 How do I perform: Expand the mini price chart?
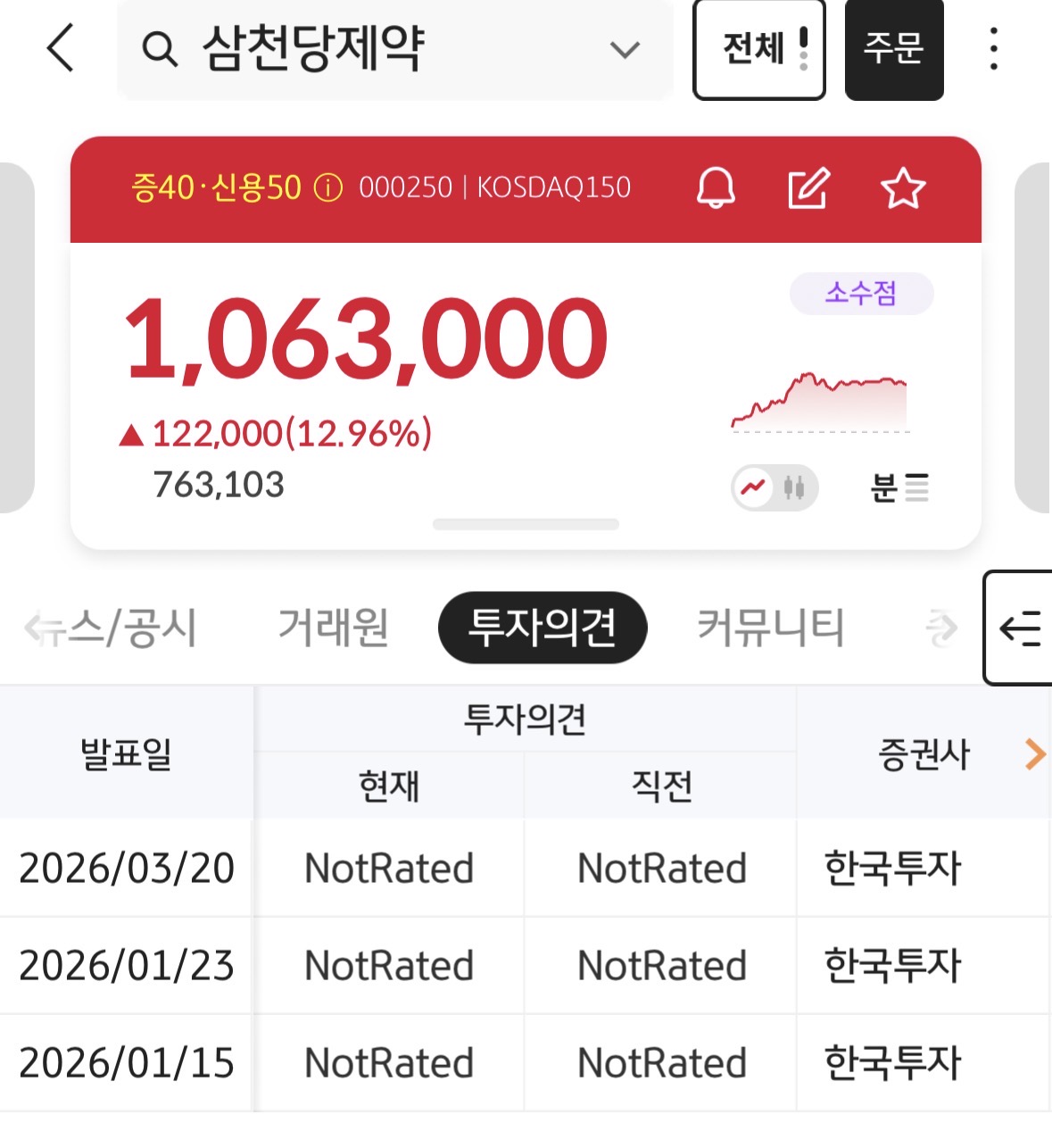819,403
